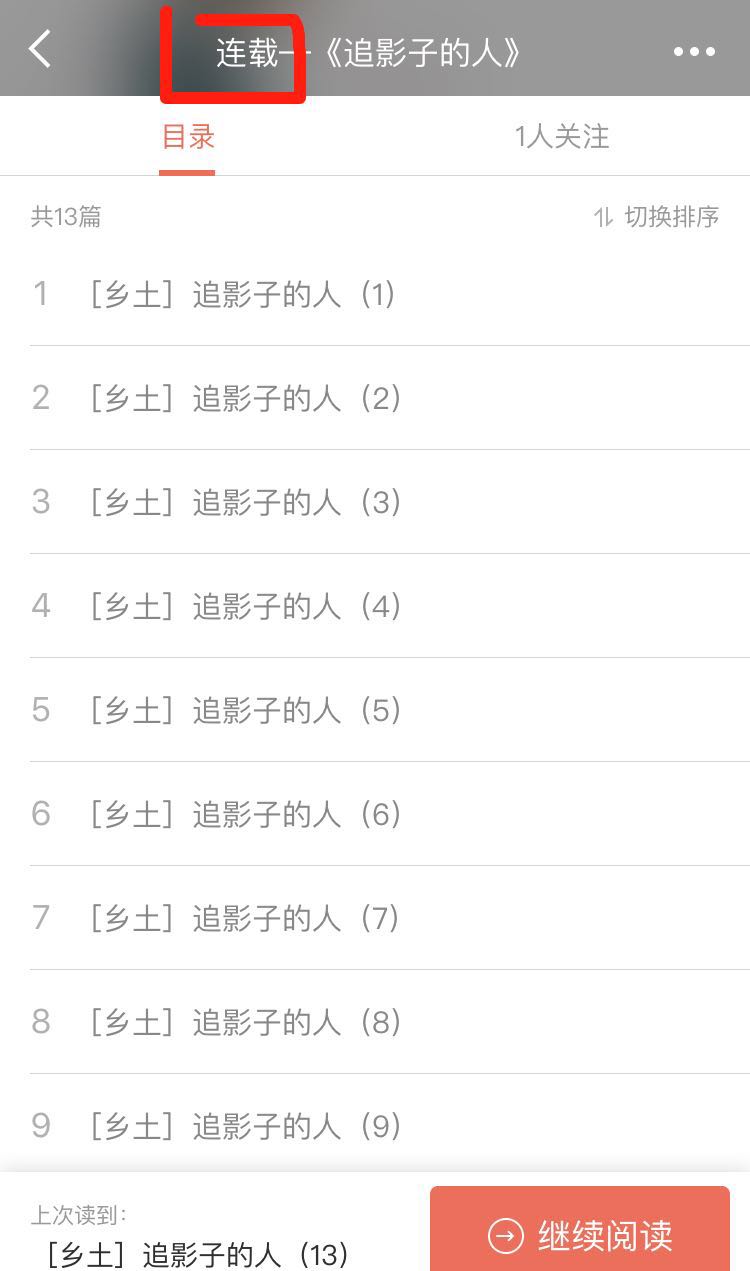Image resolution: width=750 pixels, height=1271 pixels.
Task: Go back using the top-left arrow
Action: [39, 49]
